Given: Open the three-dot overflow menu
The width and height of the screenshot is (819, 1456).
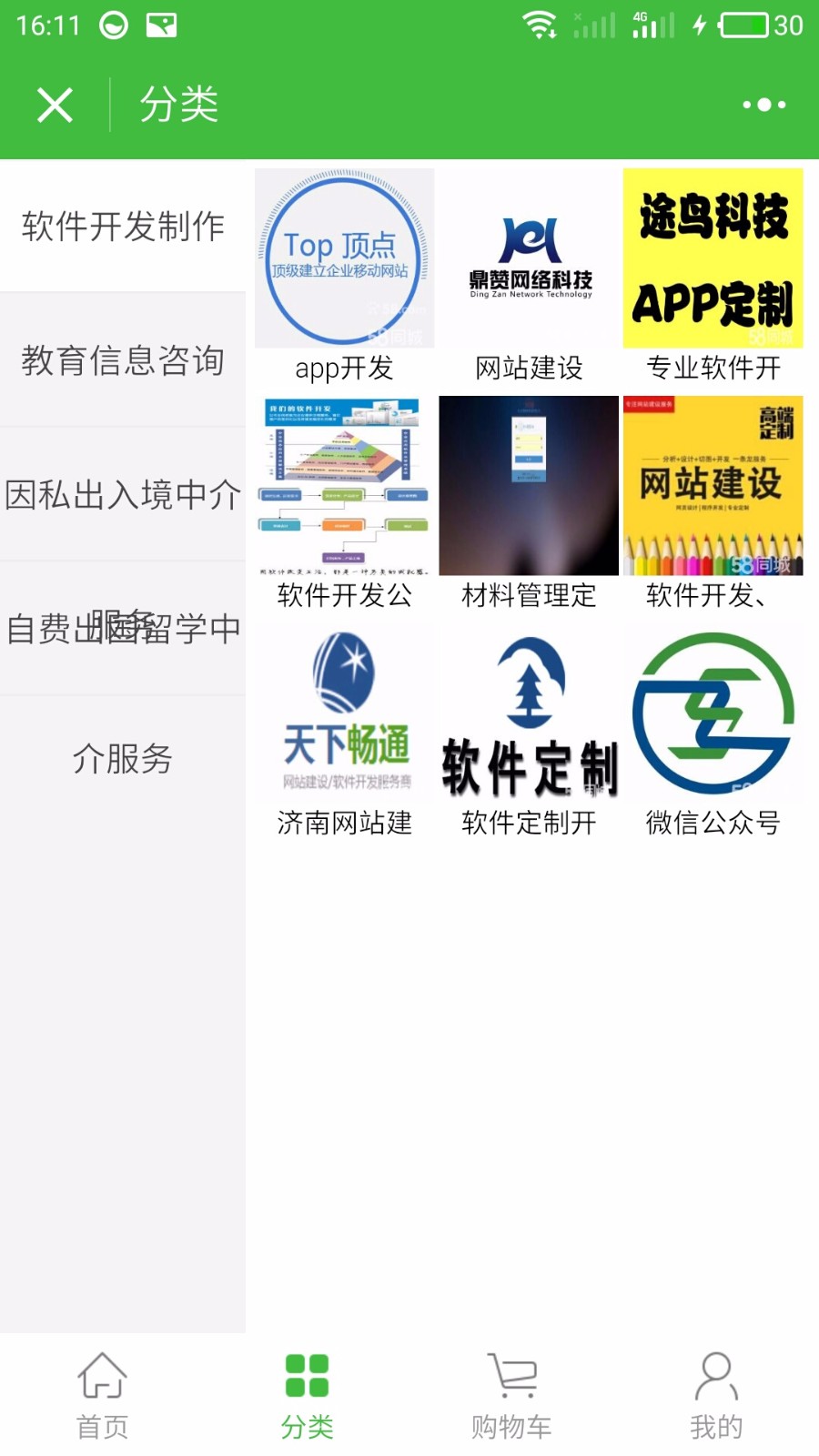Looking at the screenshot, I should click(764, 105).
